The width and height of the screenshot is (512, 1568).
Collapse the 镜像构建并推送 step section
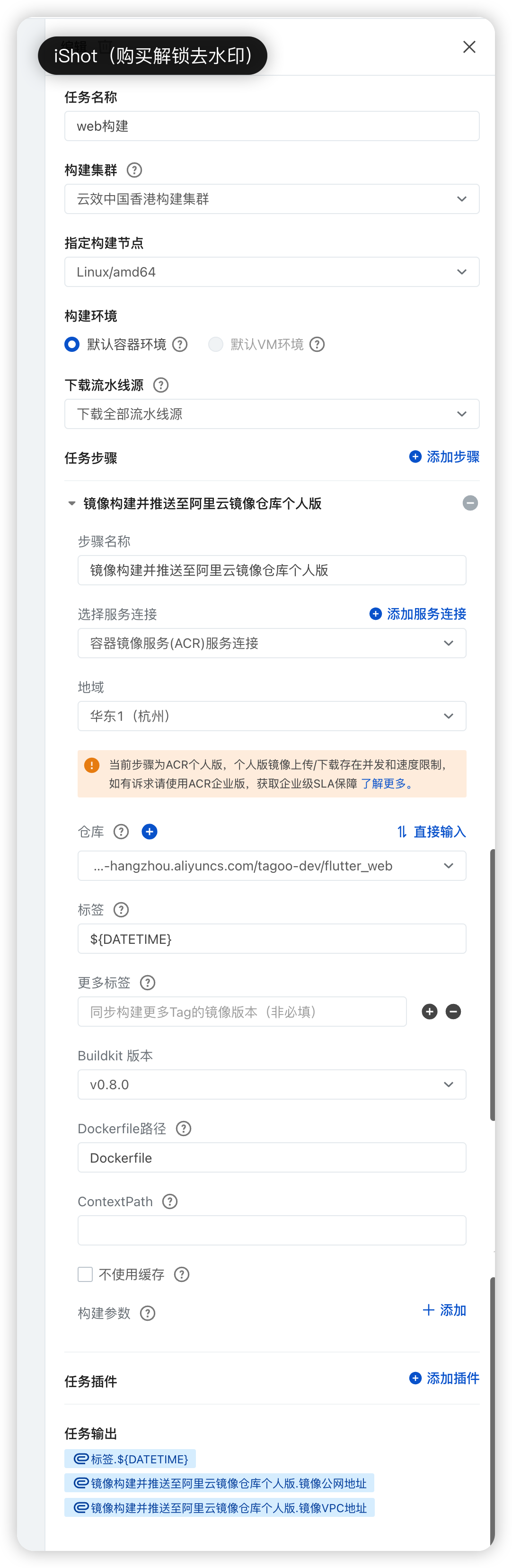72,503
